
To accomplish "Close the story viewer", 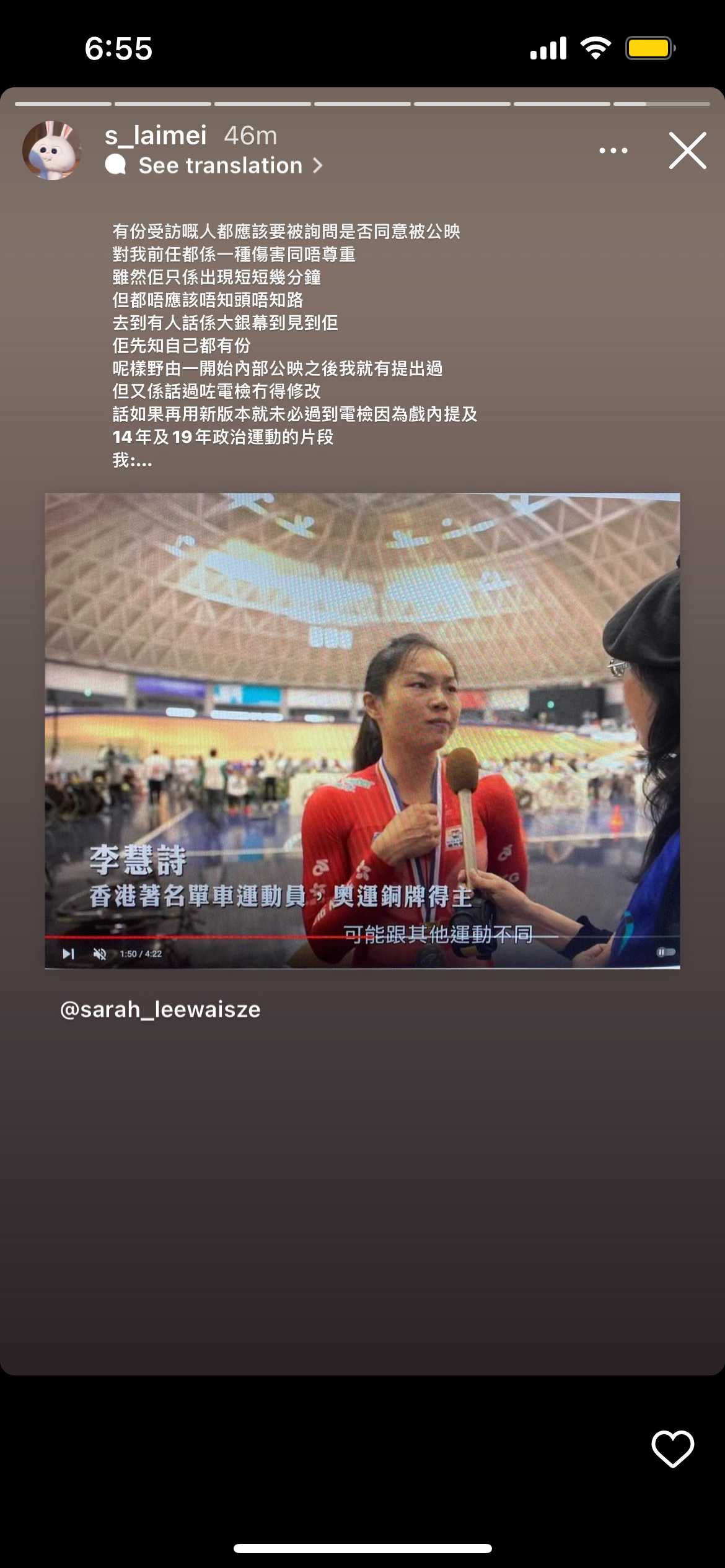I will coord(687,150).
